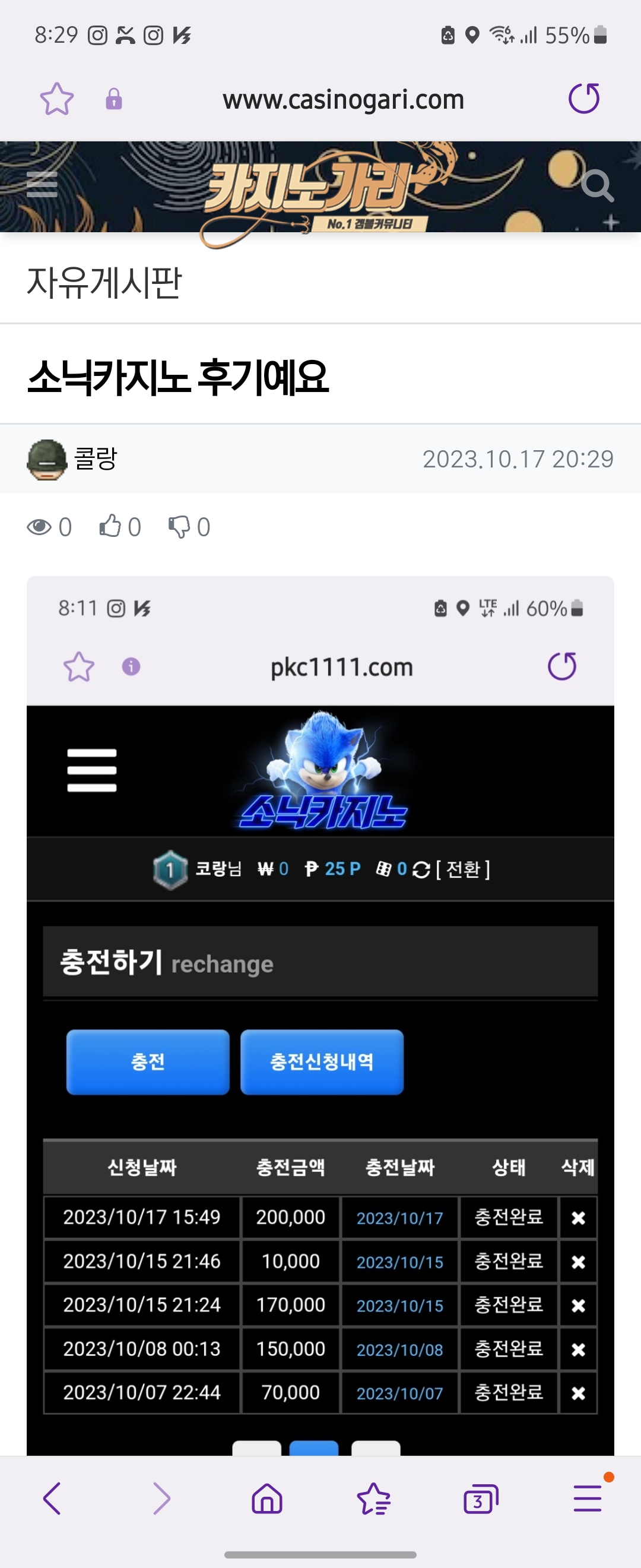
Task: Open the site security lock info
Action: tap(114, 99)
